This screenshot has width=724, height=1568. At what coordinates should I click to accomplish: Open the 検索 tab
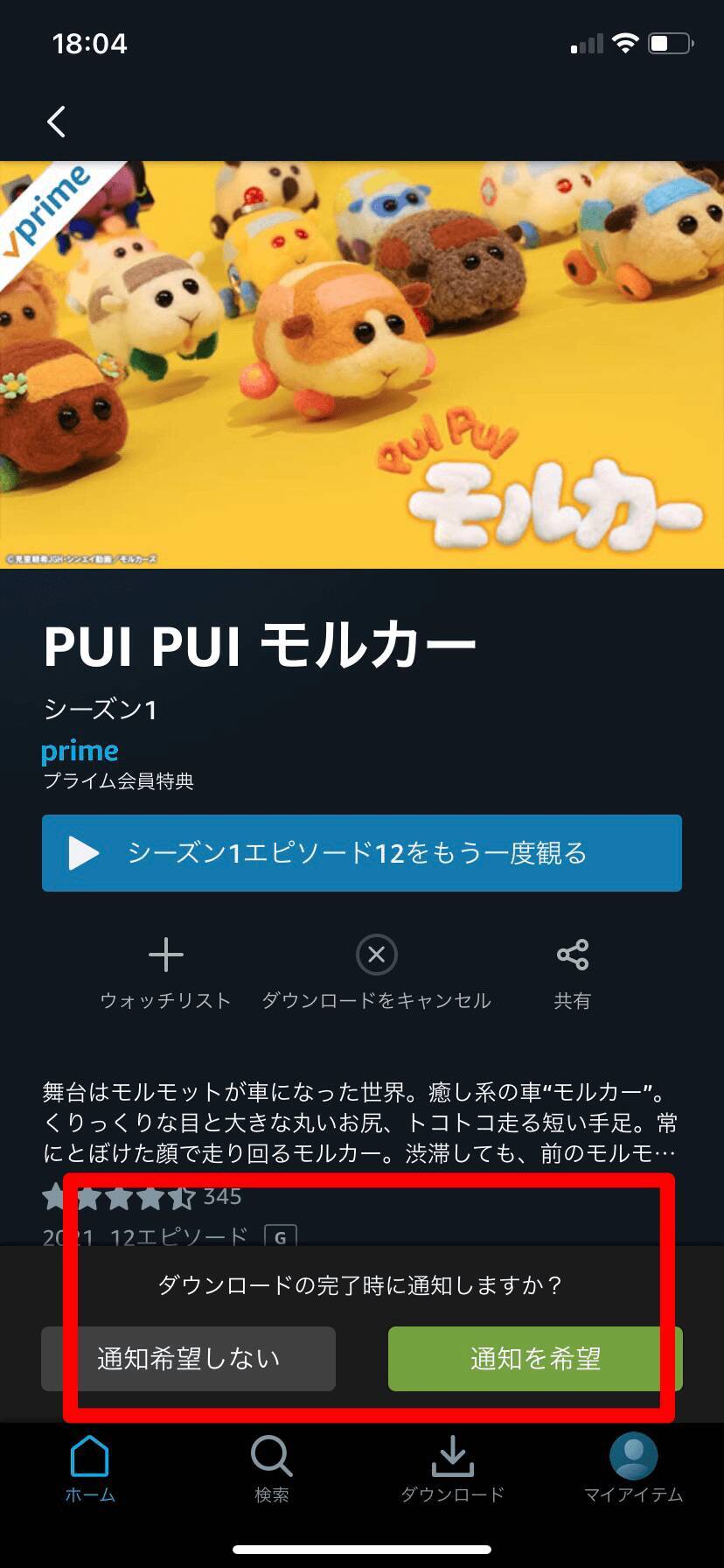(x=271, y=1470)
